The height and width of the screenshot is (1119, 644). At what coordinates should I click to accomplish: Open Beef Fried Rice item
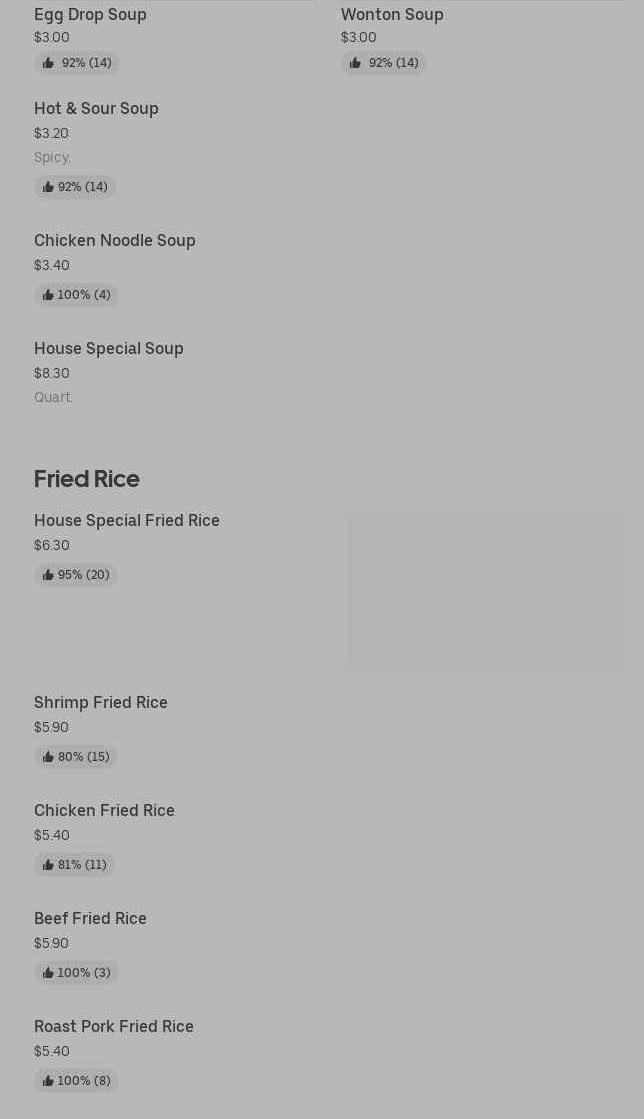[x=90, y=919]
